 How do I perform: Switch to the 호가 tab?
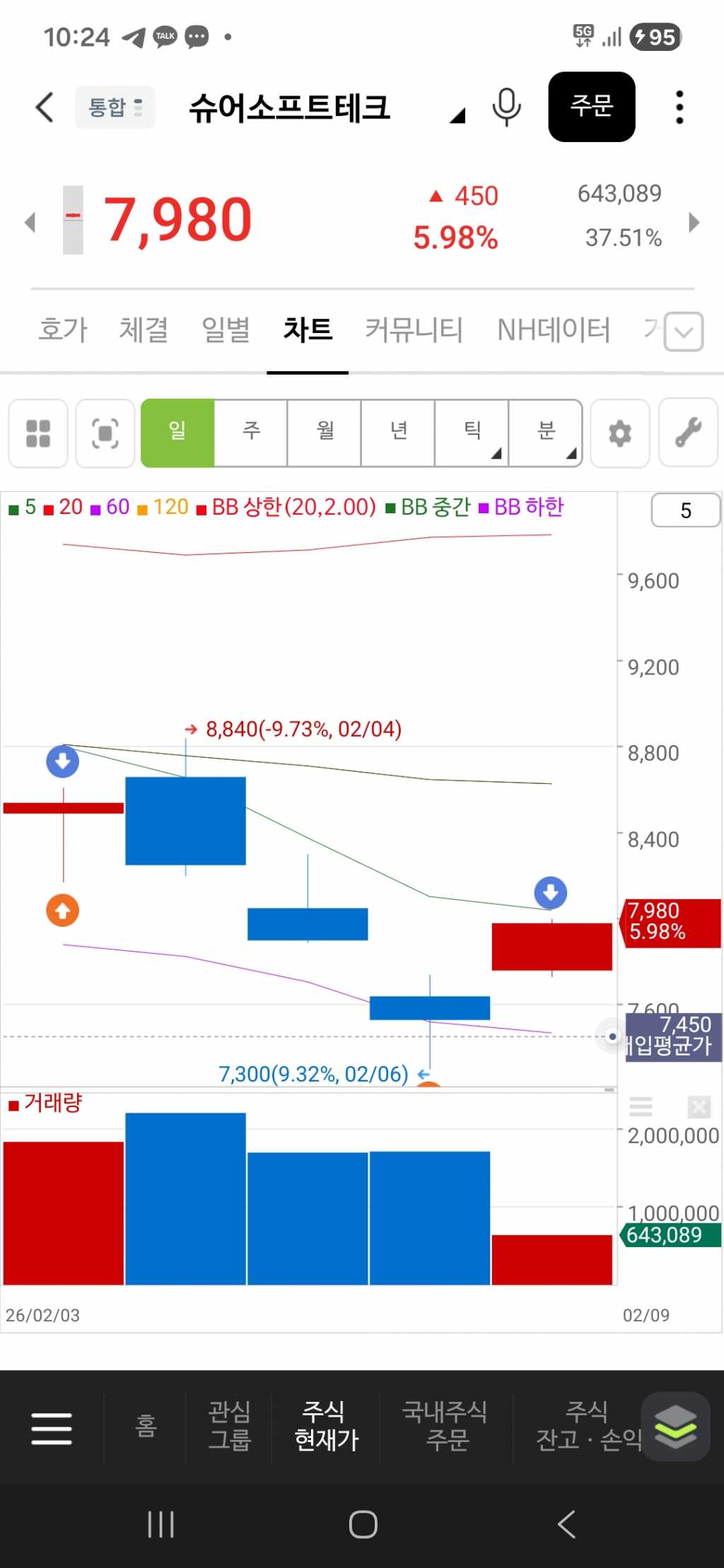pos(63,329)
